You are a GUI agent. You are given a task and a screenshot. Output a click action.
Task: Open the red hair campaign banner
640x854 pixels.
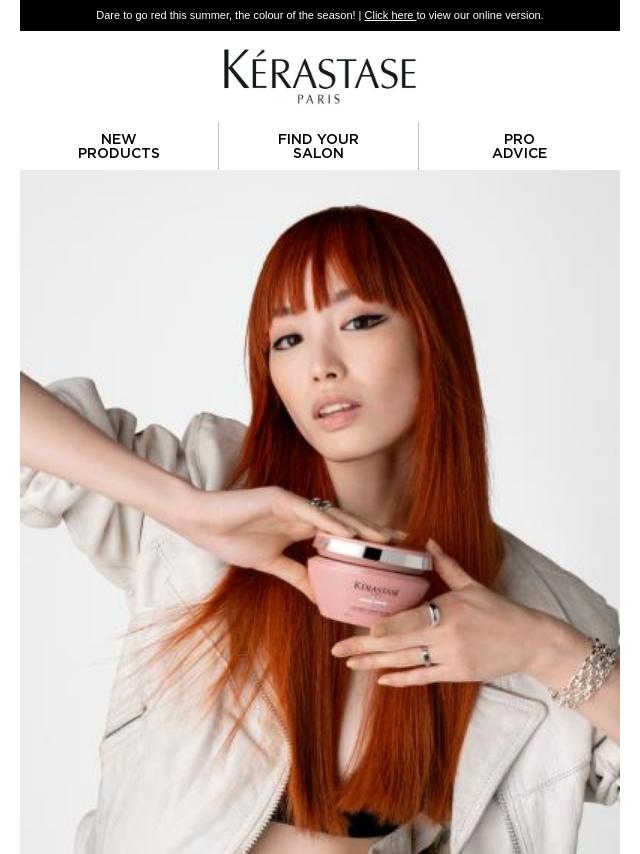(x=320, y=510)
